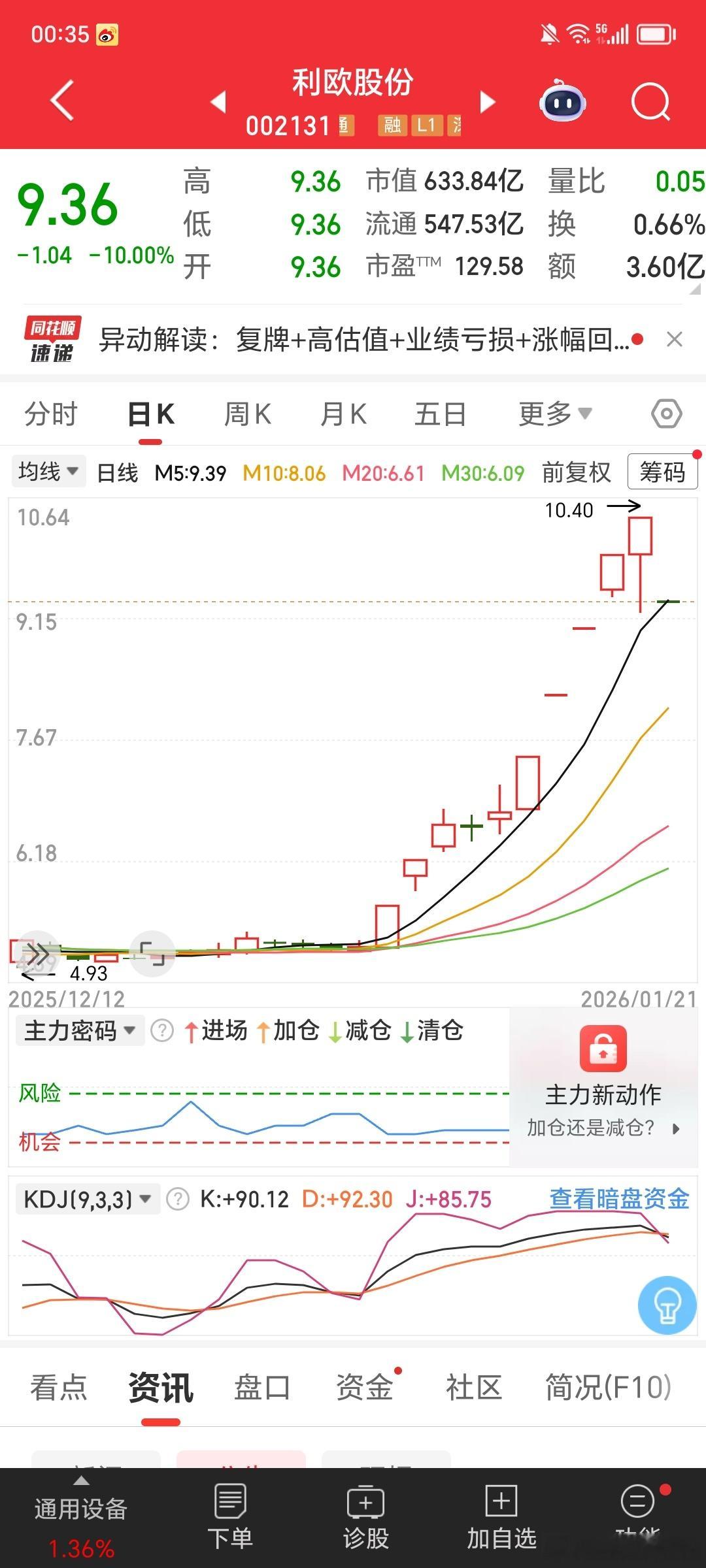Image resolution: width=706 pixels, height=1568 pixels.
Task: Open the 均线 moving average dropdown
Action: pyautogui.click(x=47, y=472)
